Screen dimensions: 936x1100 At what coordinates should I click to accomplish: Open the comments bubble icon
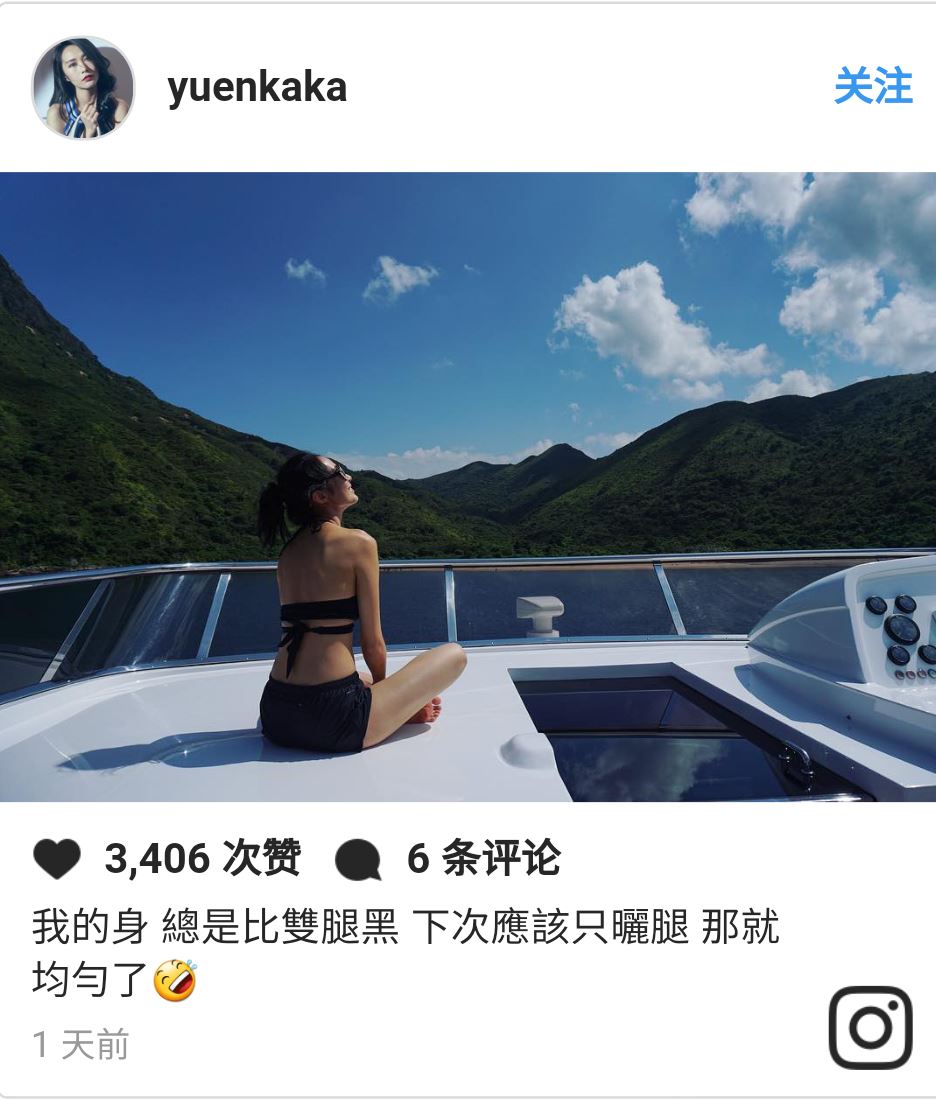358,860
